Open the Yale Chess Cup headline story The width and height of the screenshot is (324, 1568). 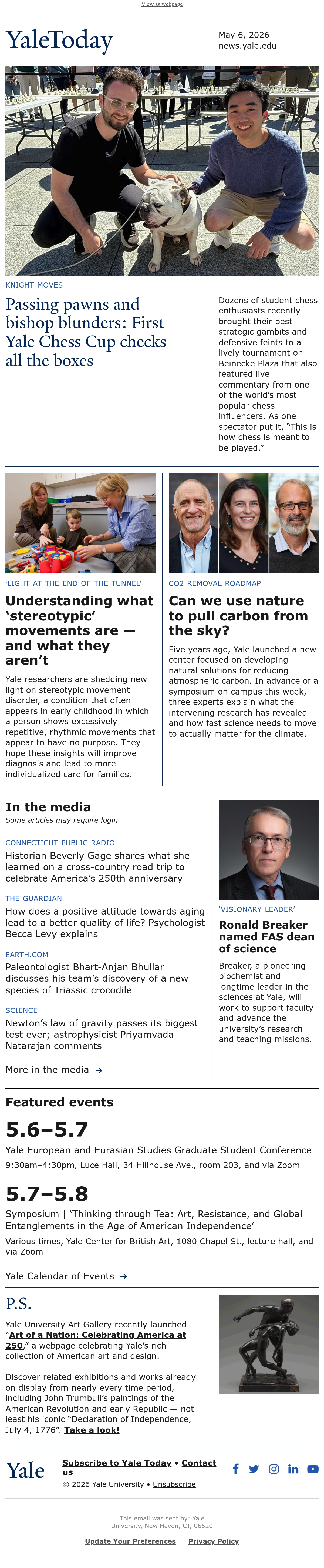86,332
